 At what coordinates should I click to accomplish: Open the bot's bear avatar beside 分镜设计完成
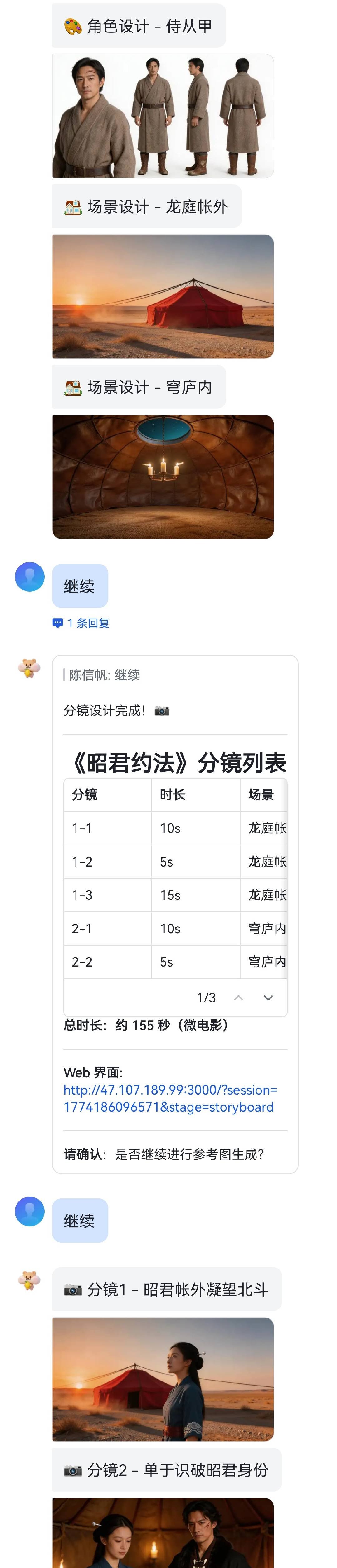(x=29, y=668)
